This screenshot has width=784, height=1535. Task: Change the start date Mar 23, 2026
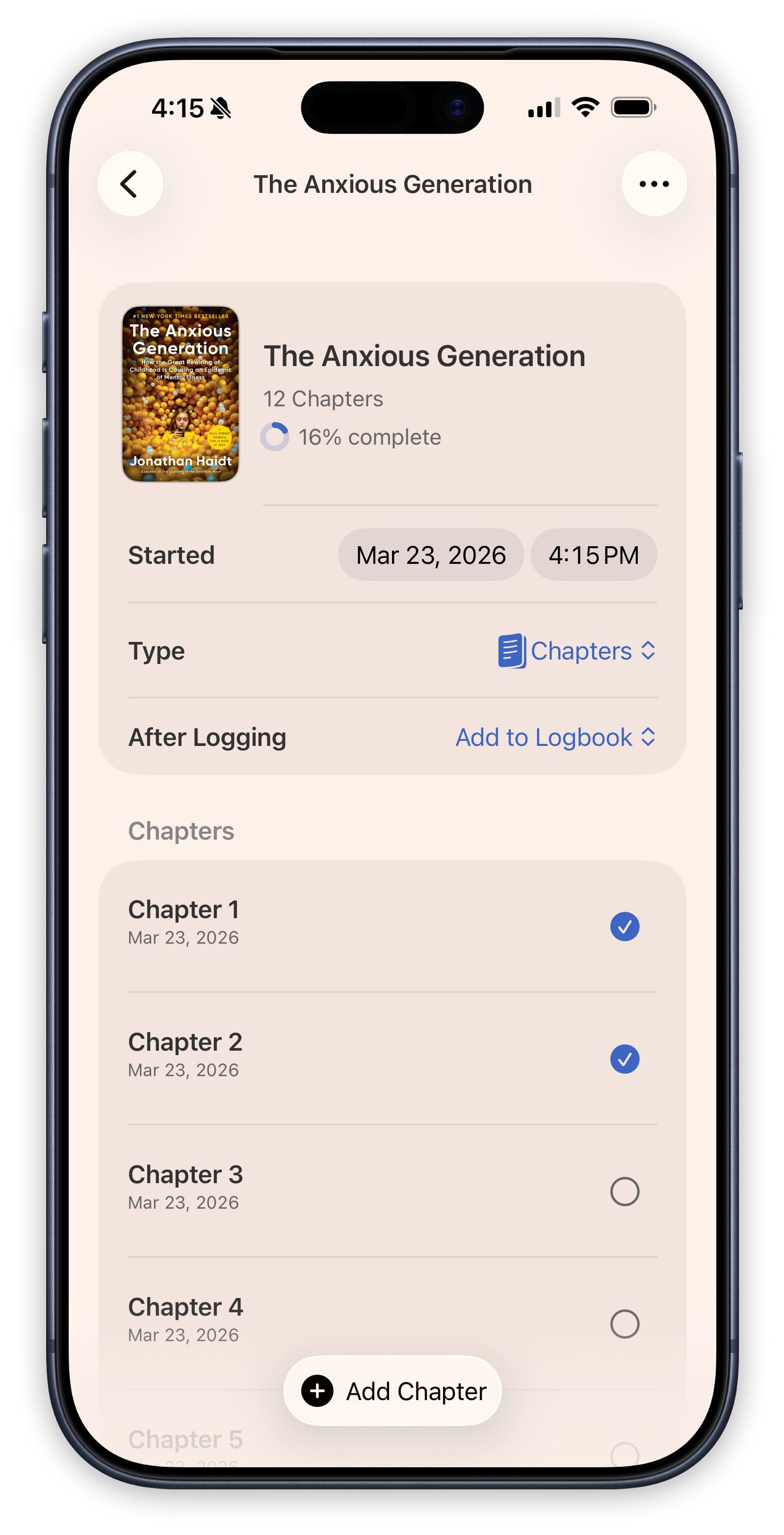(430, 555)
